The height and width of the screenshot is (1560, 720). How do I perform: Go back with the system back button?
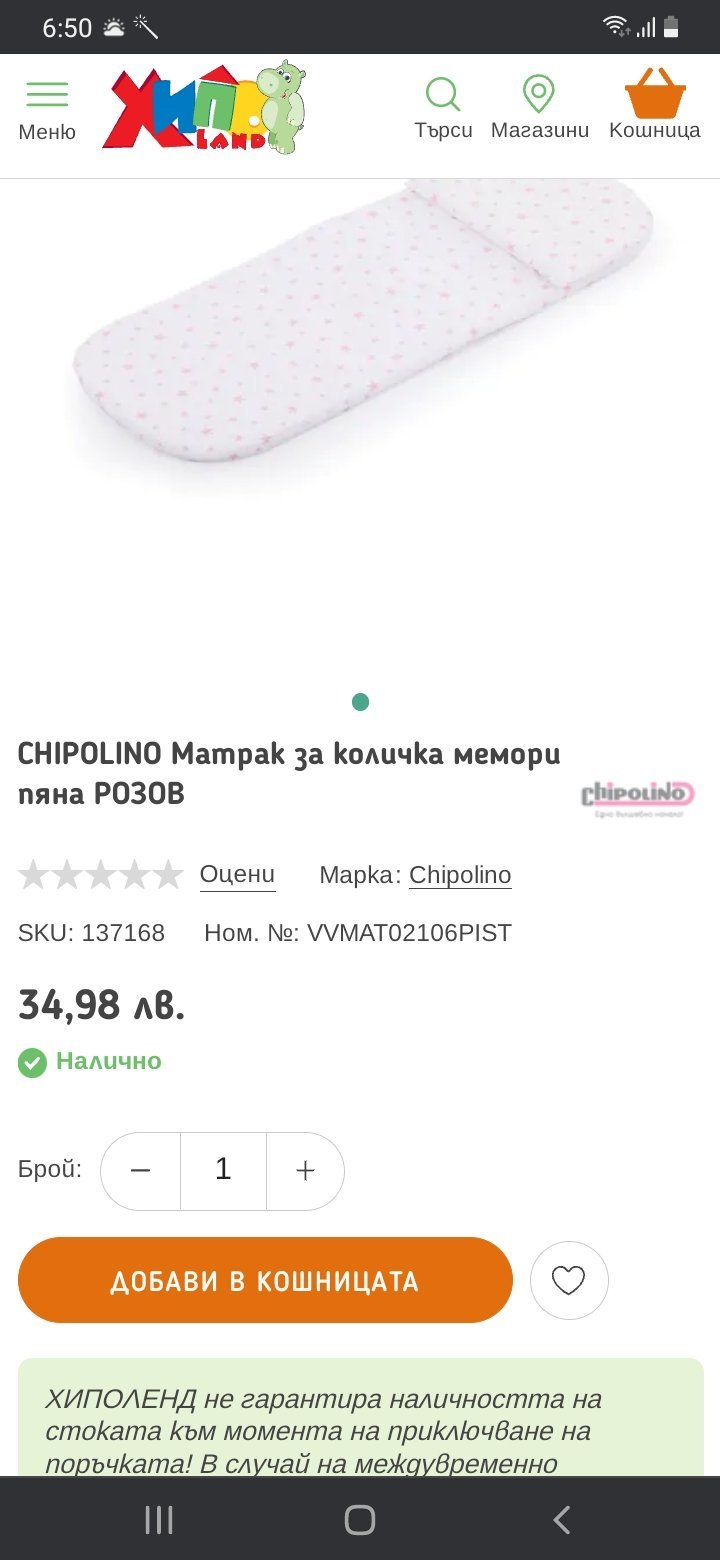(561, 1520)
